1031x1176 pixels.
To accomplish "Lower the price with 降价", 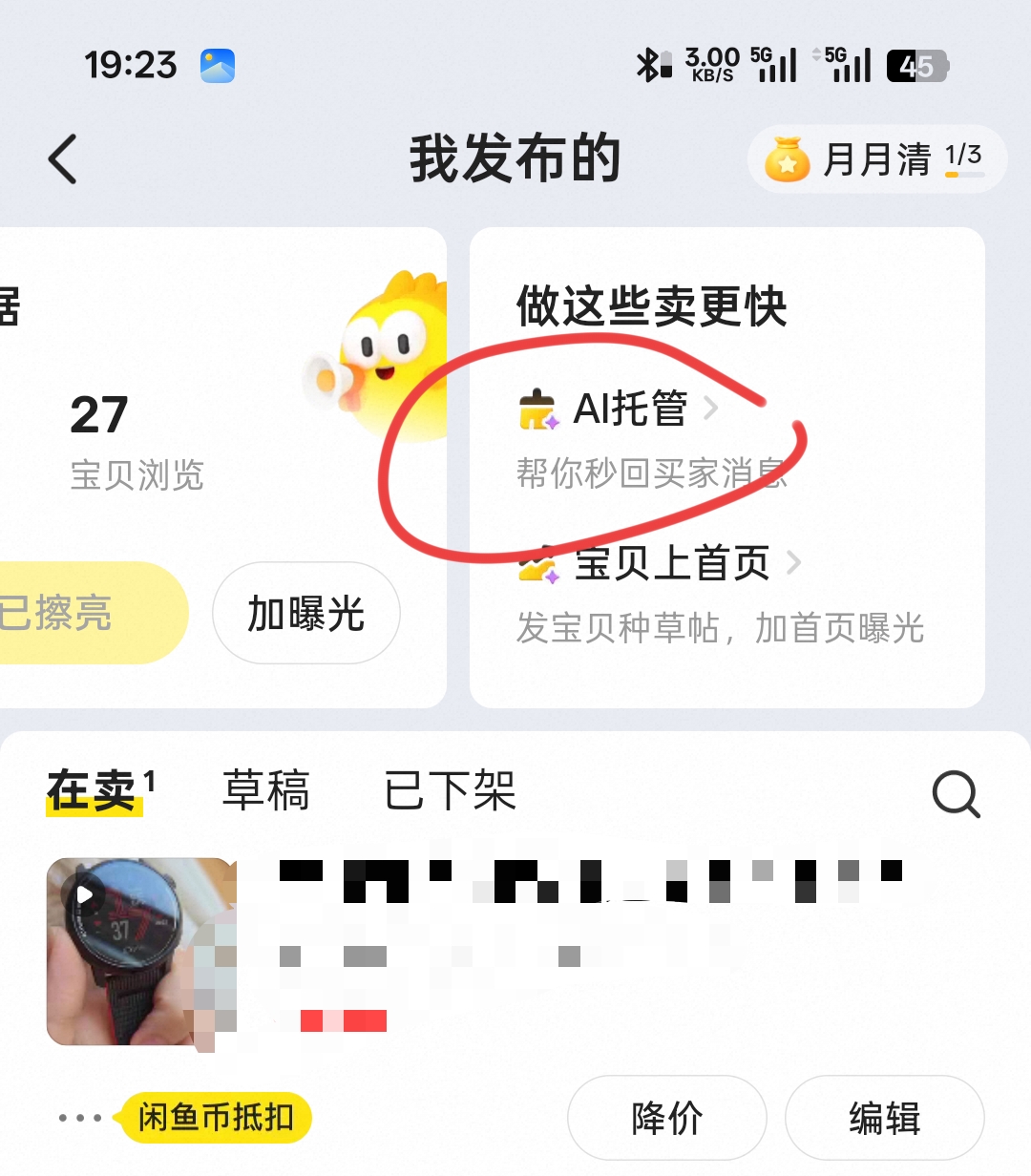I will click(x=666, y=1118).
